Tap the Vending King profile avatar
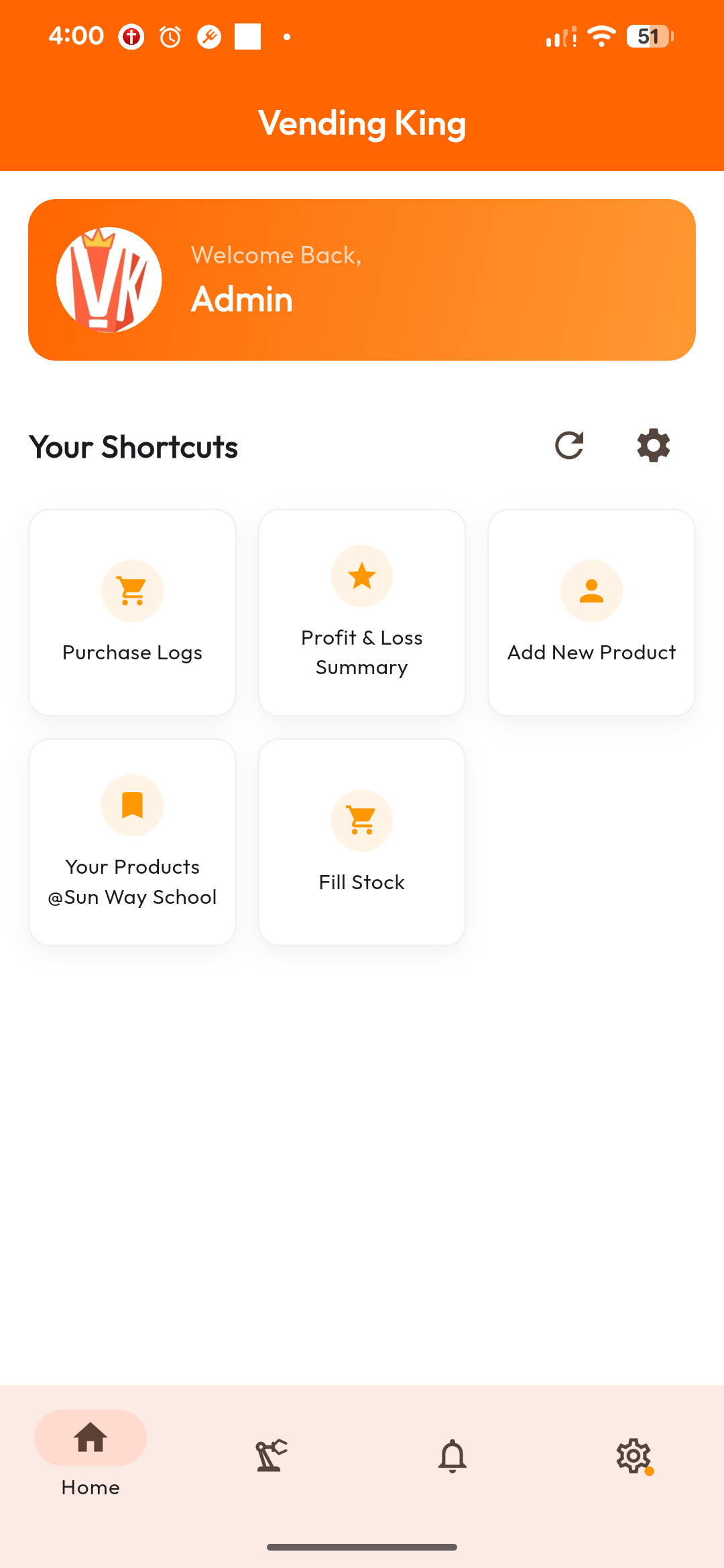 click(109, 279)
